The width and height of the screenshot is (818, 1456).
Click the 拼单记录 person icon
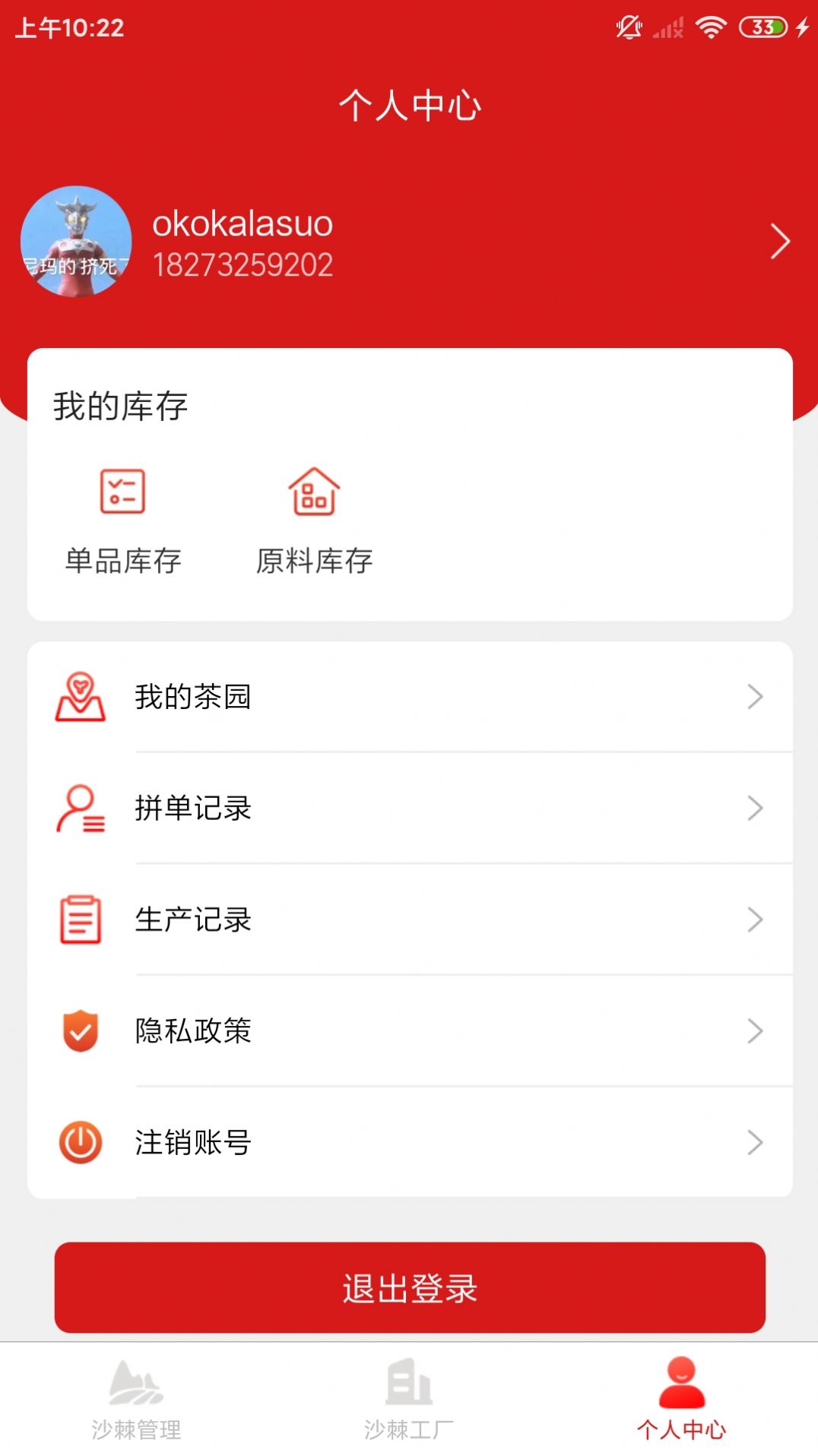pyautogui.click(x=78, y=809)
